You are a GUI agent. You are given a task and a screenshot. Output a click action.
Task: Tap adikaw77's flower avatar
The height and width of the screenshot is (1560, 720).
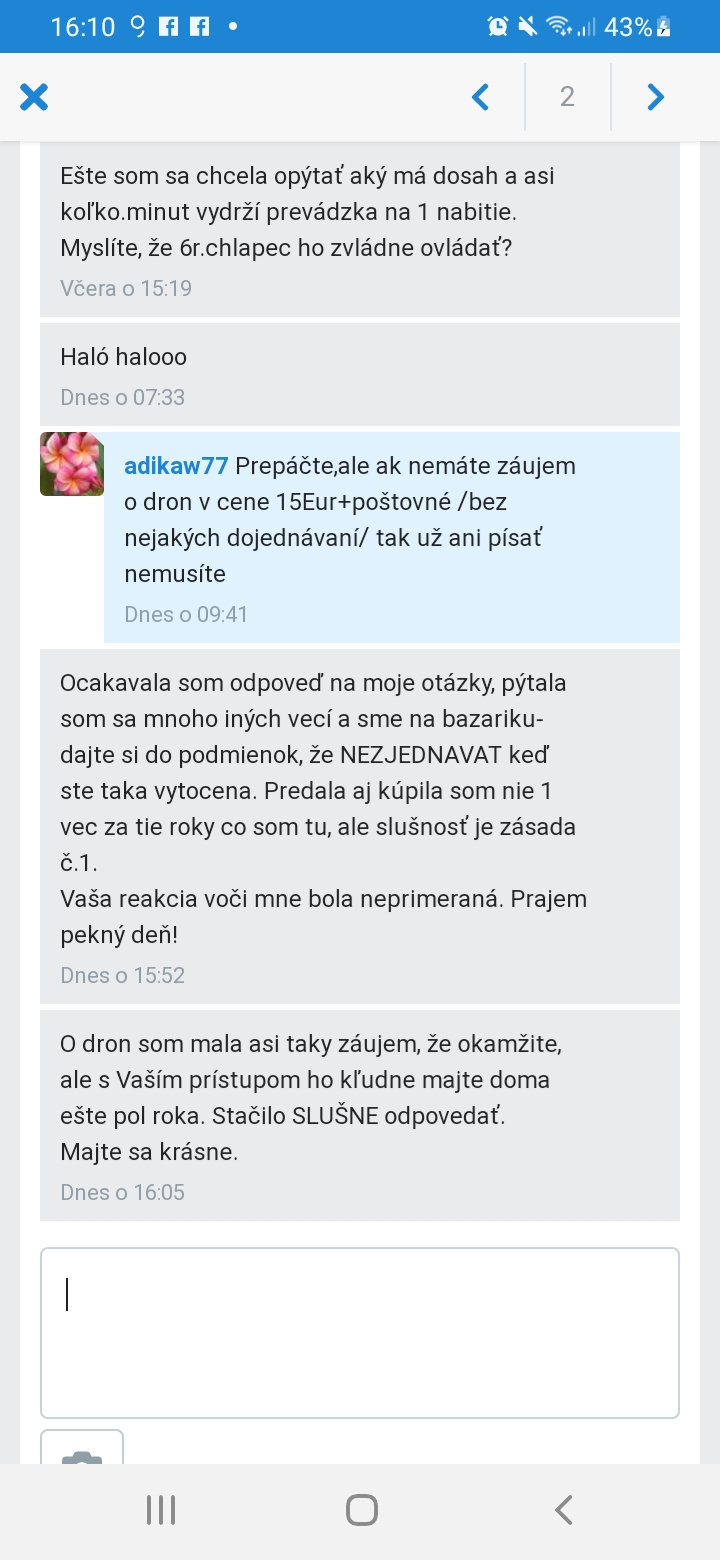click(72, 464)
